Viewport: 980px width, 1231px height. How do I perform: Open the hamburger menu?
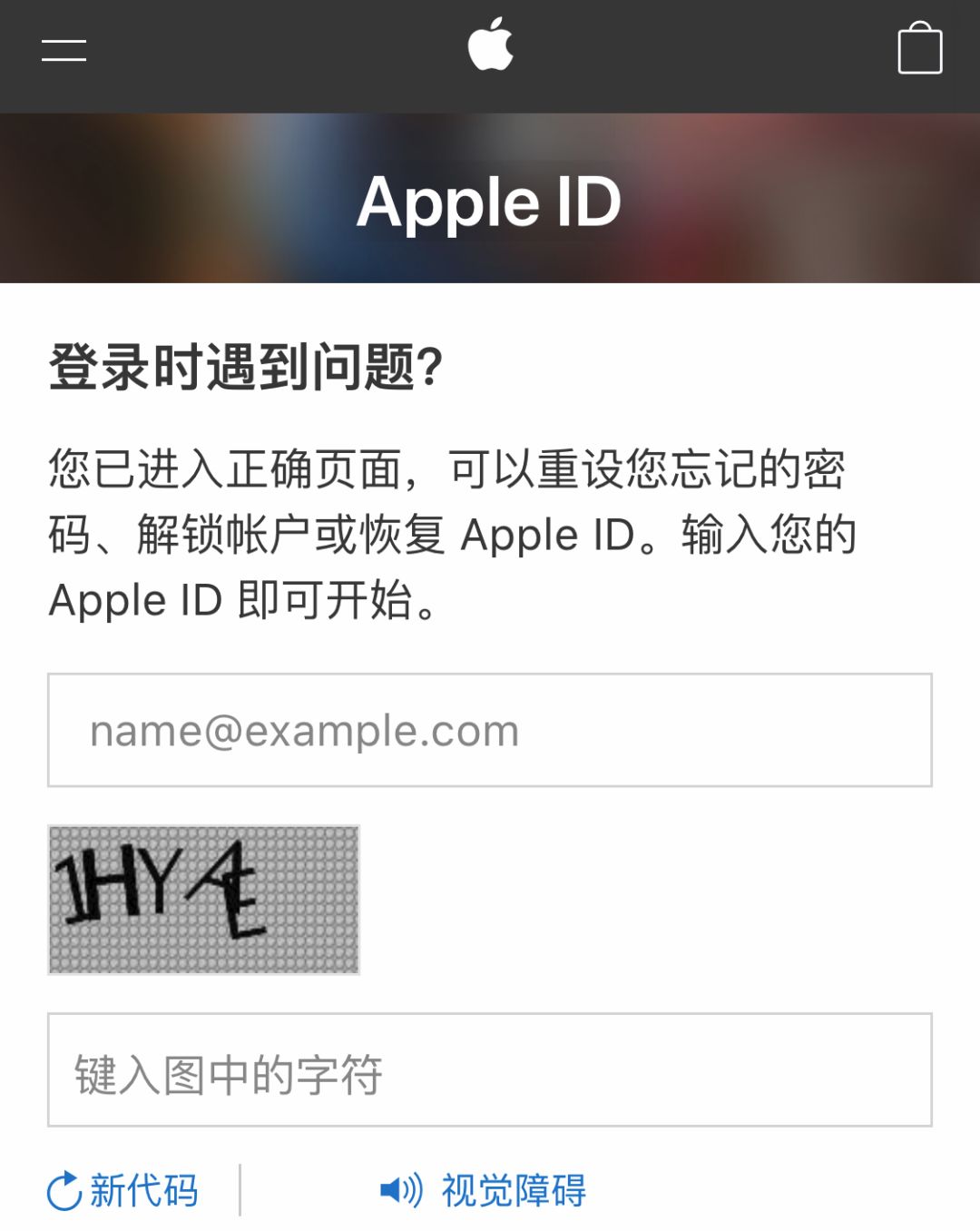click(64, 50)
